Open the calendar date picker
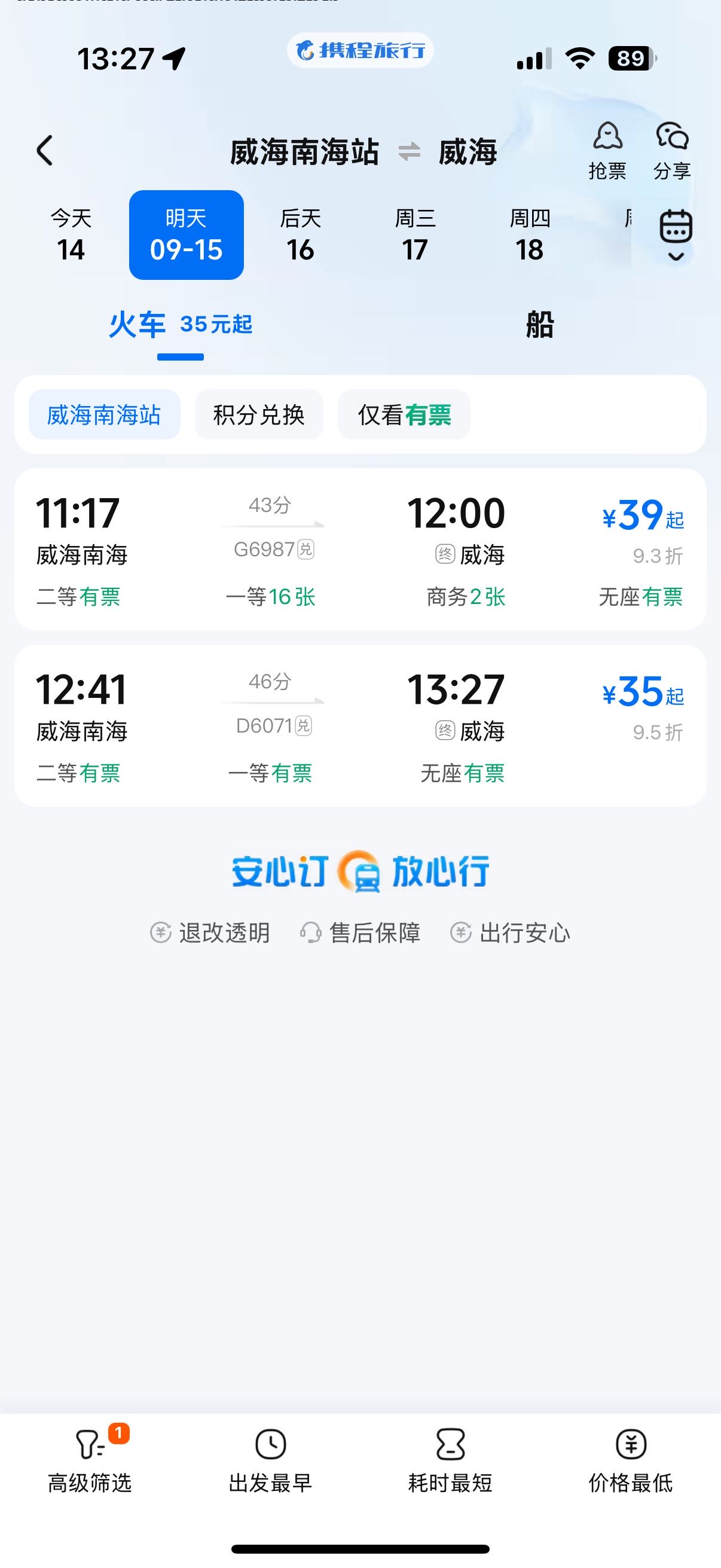Viewport: 721px width, 1568px height. click(x=676, y=235)
